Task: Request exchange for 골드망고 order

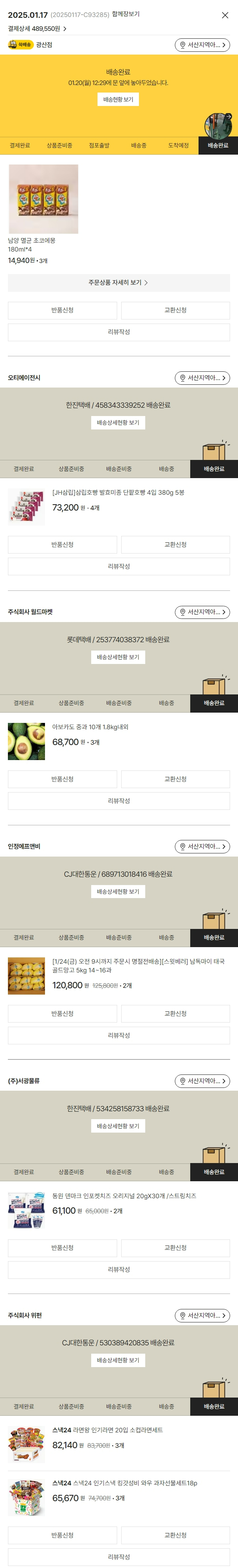Action: 176,1014
